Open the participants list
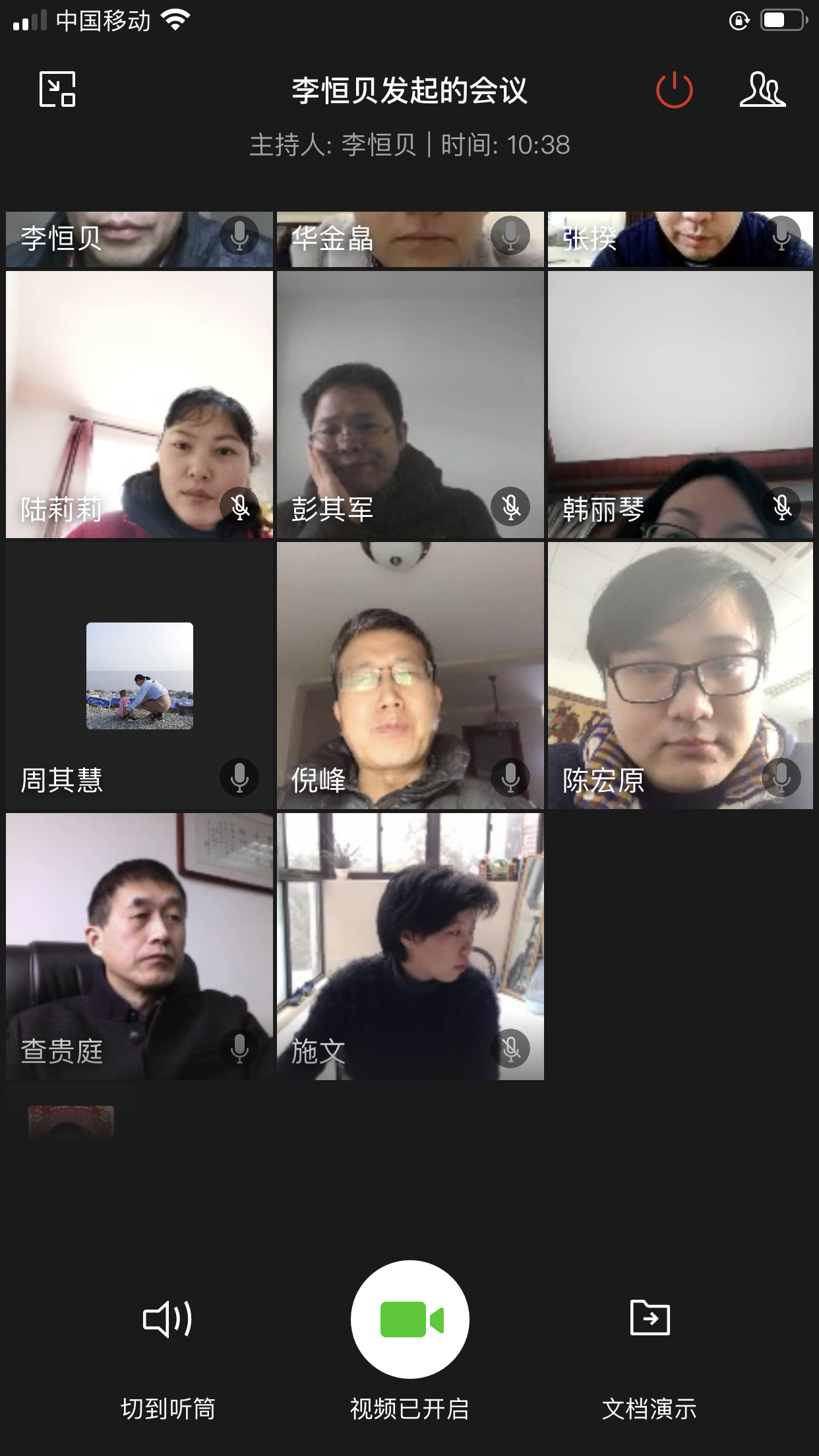The height and width of the screenshot is (1456, 819). (x=762, y=90)
